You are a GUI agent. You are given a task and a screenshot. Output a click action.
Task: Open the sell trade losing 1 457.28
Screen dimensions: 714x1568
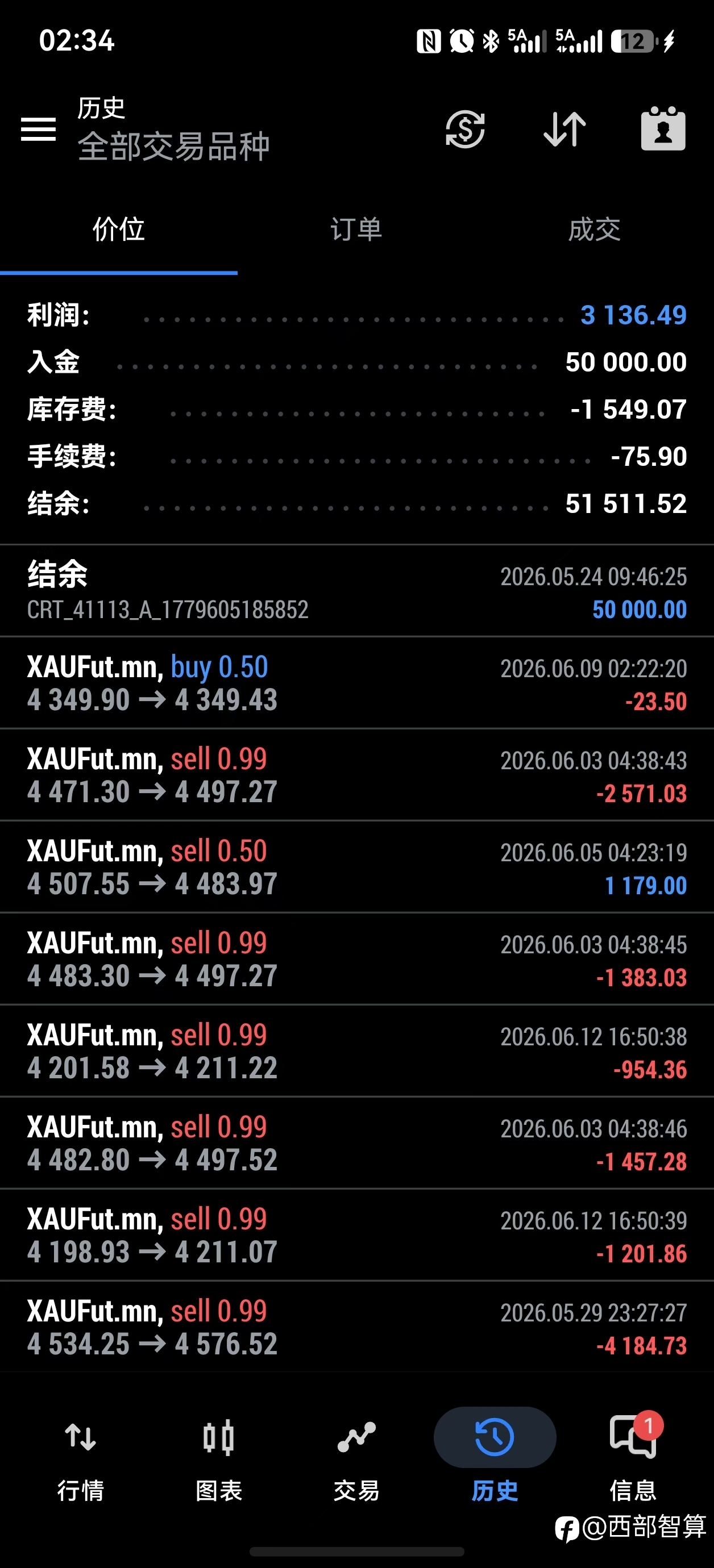357,1142
